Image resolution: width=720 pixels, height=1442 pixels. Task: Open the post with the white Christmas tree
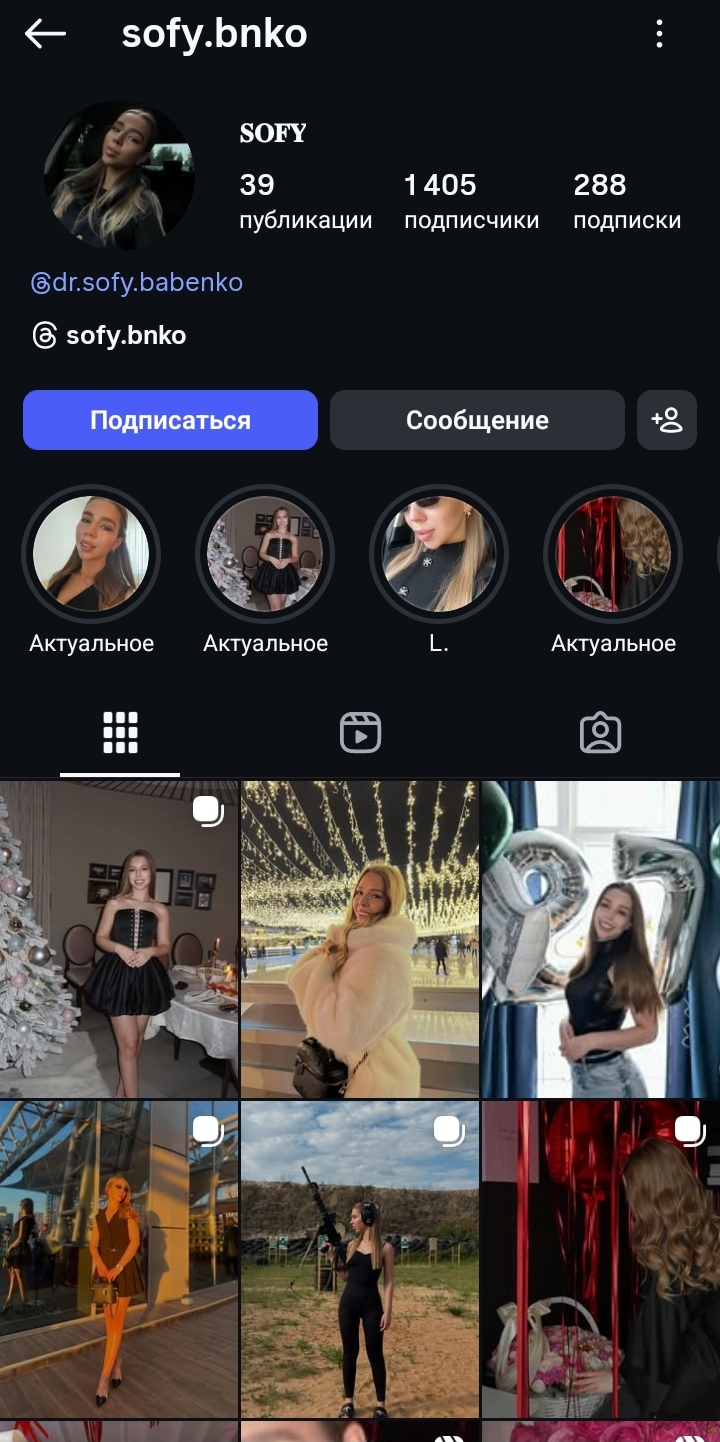119,938
